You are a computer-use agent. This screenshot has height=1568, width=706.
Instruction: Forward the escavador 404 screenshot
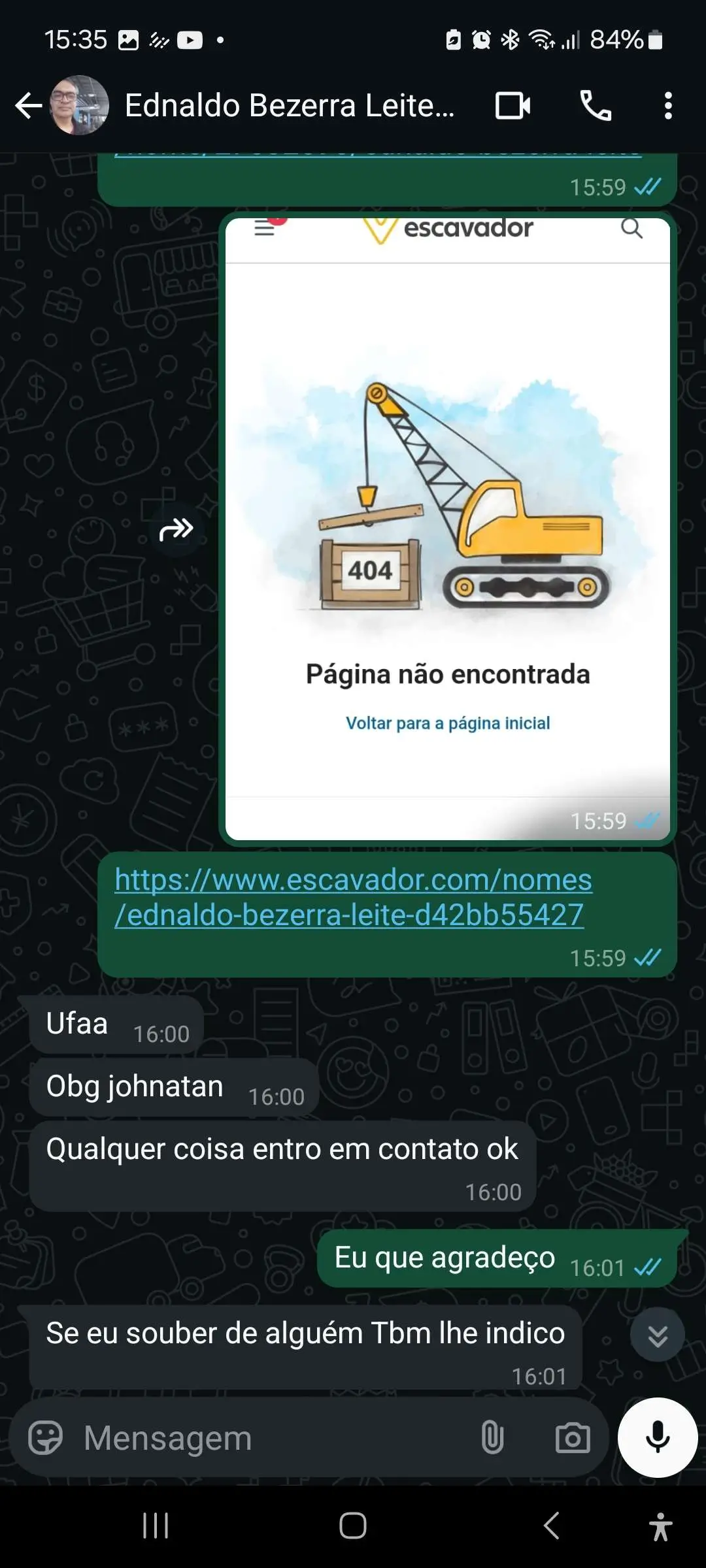tap(176, 529)
